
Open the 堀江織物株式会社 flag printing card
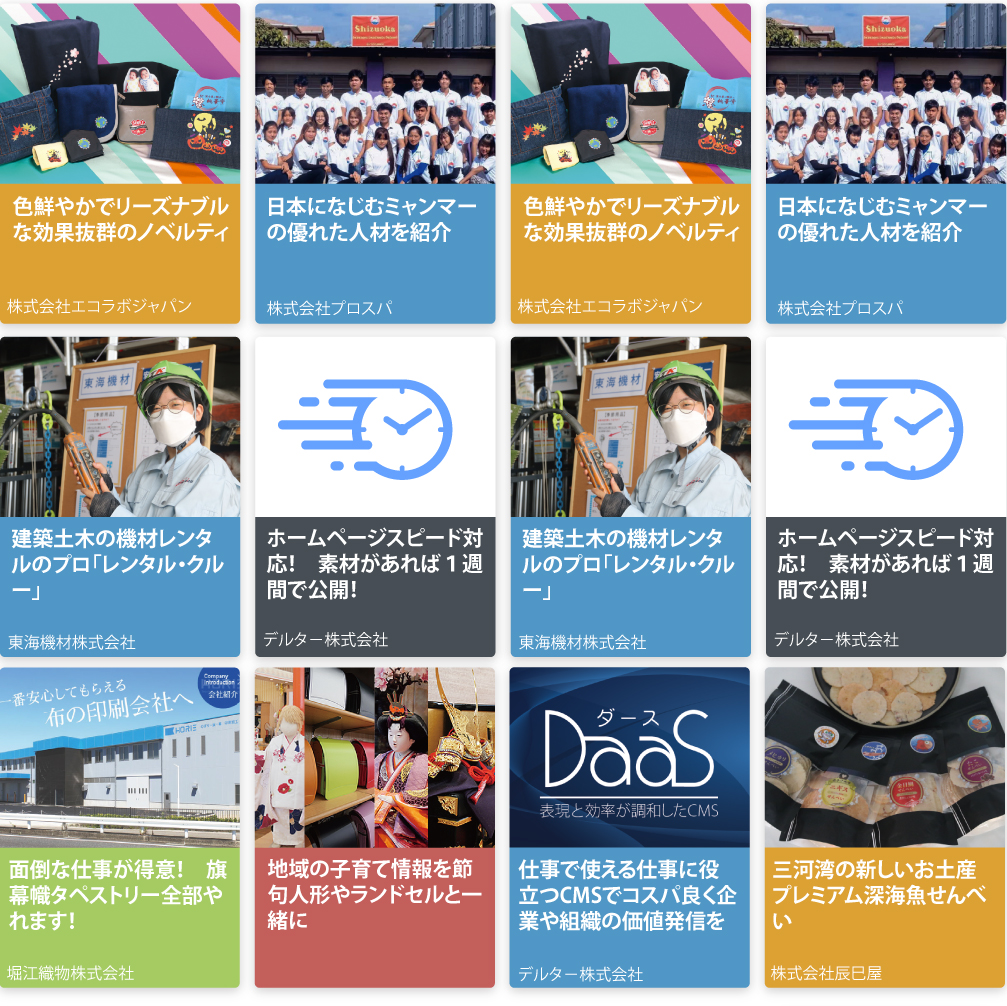120,828
